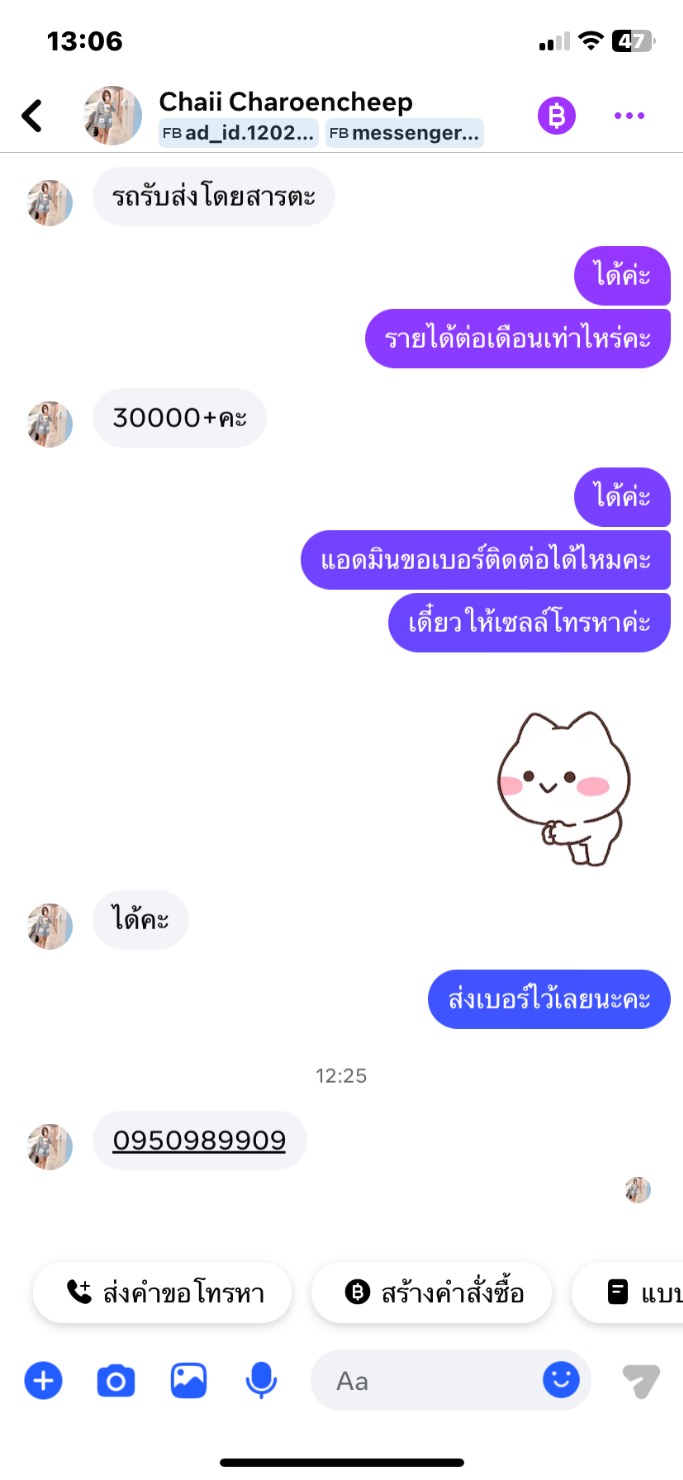Viewport: 683px width, 1480px height.
Task: Tap the phone number 0950989909 link
Action: 199,1140
